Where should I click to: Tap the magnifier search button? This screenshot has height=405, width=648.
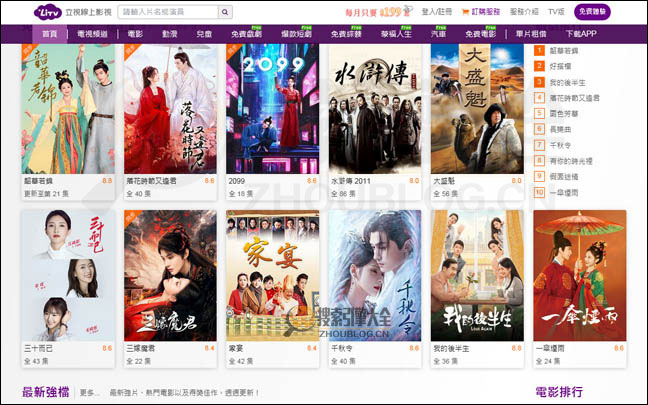[x=225, y=12]
